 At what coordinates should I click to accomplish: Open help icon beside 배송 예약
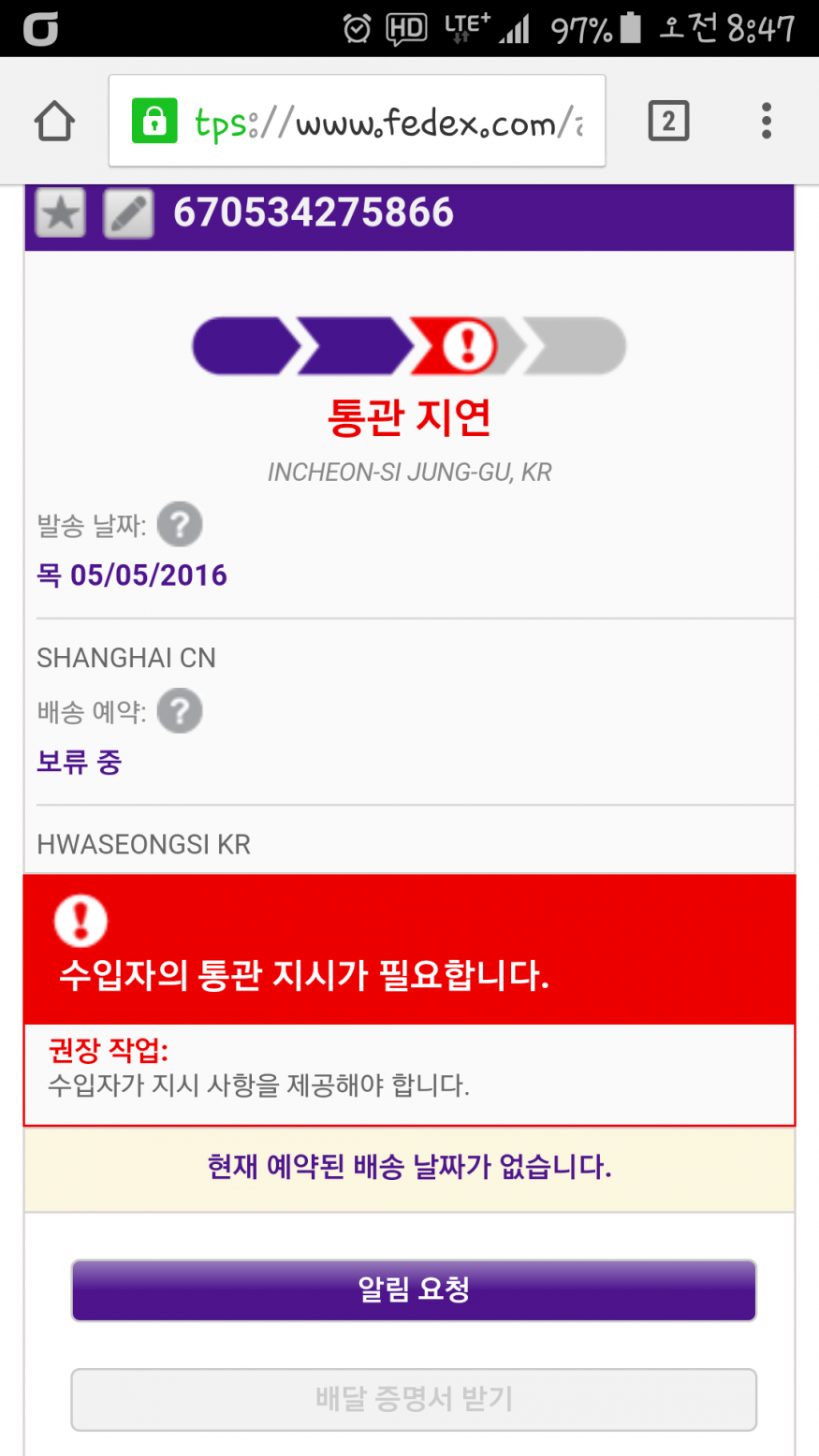click(180, 711)
